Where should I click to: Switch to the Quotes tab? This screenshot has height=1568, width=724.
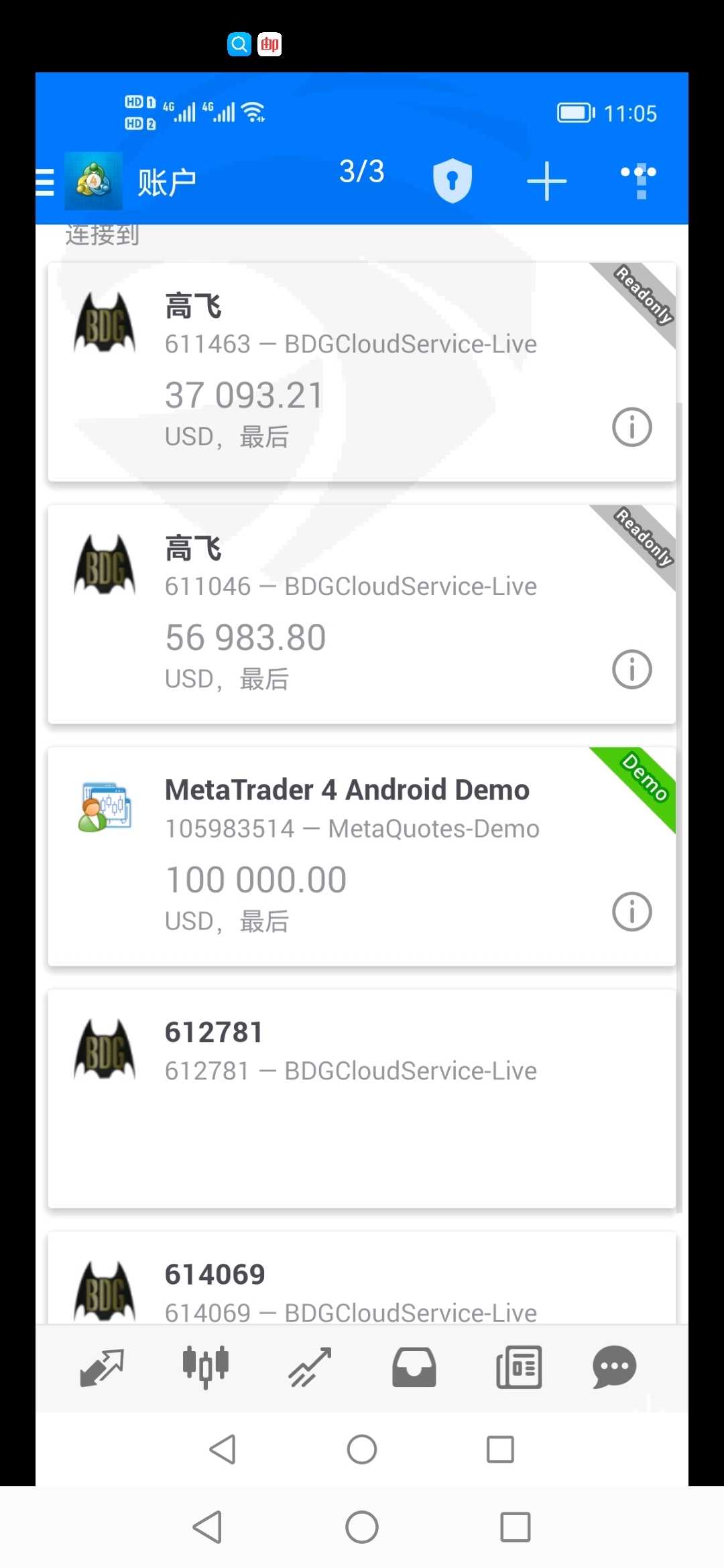[x=102, y=1368]
